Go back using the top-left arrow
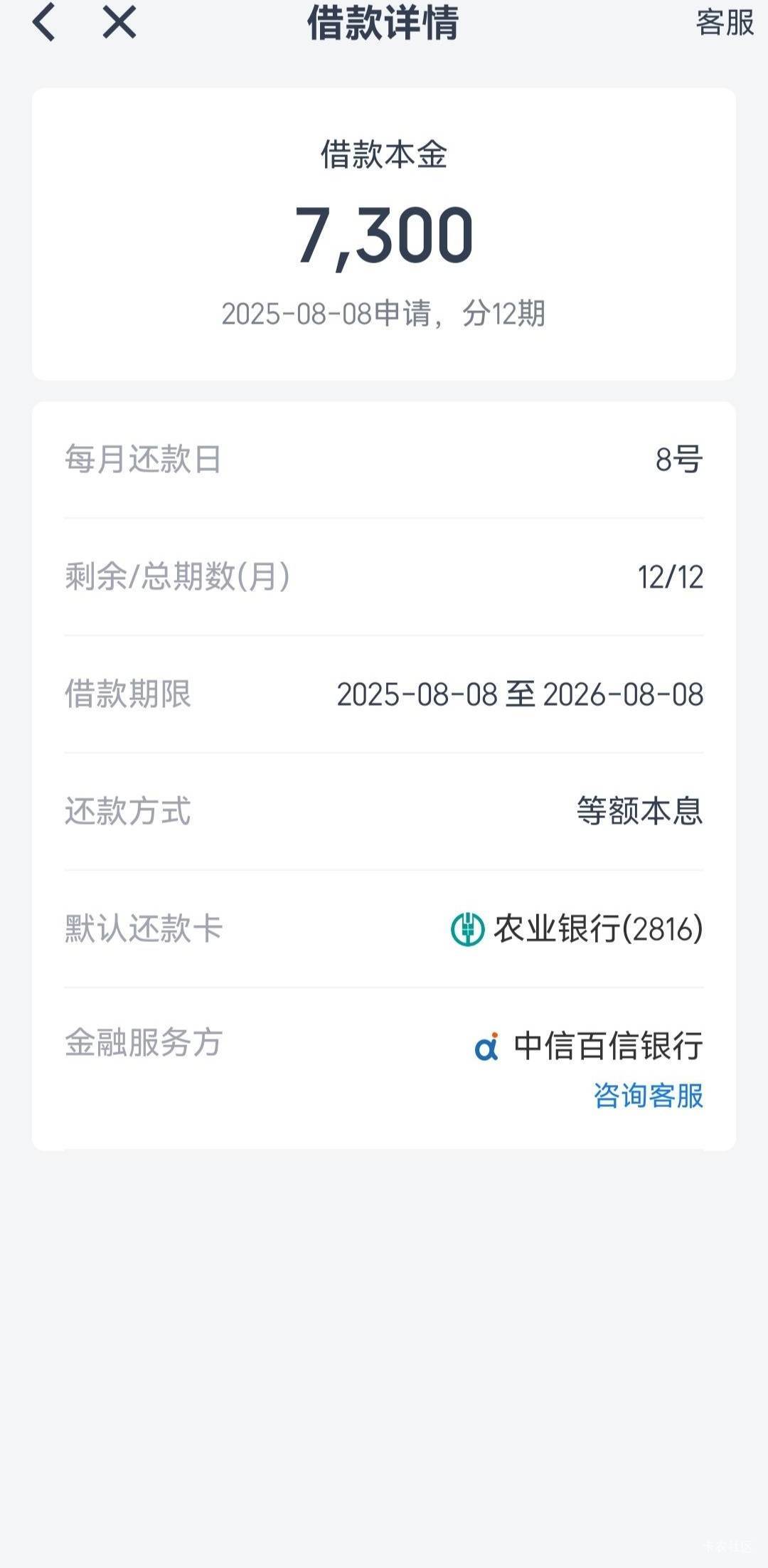The width and height of the screenshot is (768, 1568). (x=44, y=22)
